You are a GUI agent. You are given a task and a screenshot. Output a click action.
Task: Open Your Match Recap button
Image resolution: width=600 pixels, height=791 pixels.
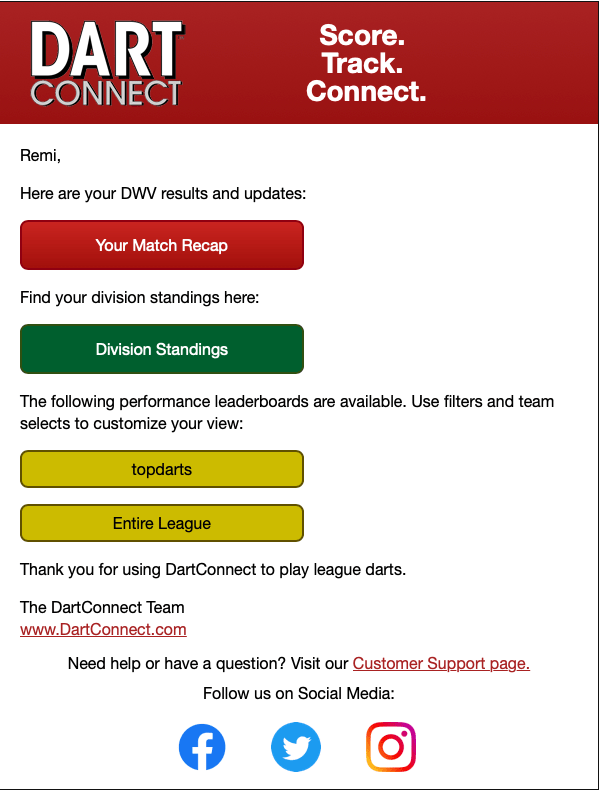coord(161,245)
